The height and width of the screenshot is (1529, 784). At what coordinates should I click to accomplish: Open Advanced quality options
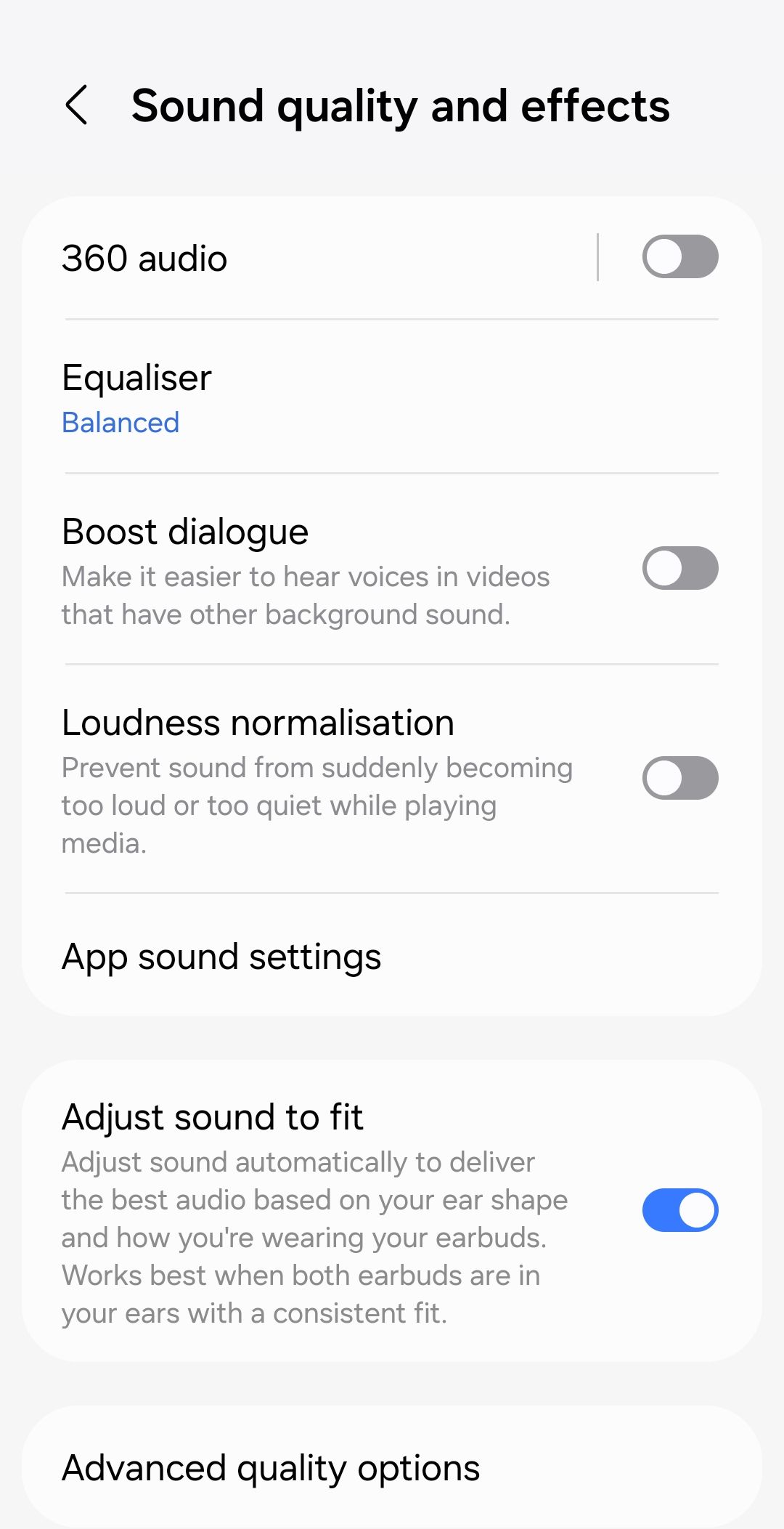pyautogui.click(x=270, y=1467)
